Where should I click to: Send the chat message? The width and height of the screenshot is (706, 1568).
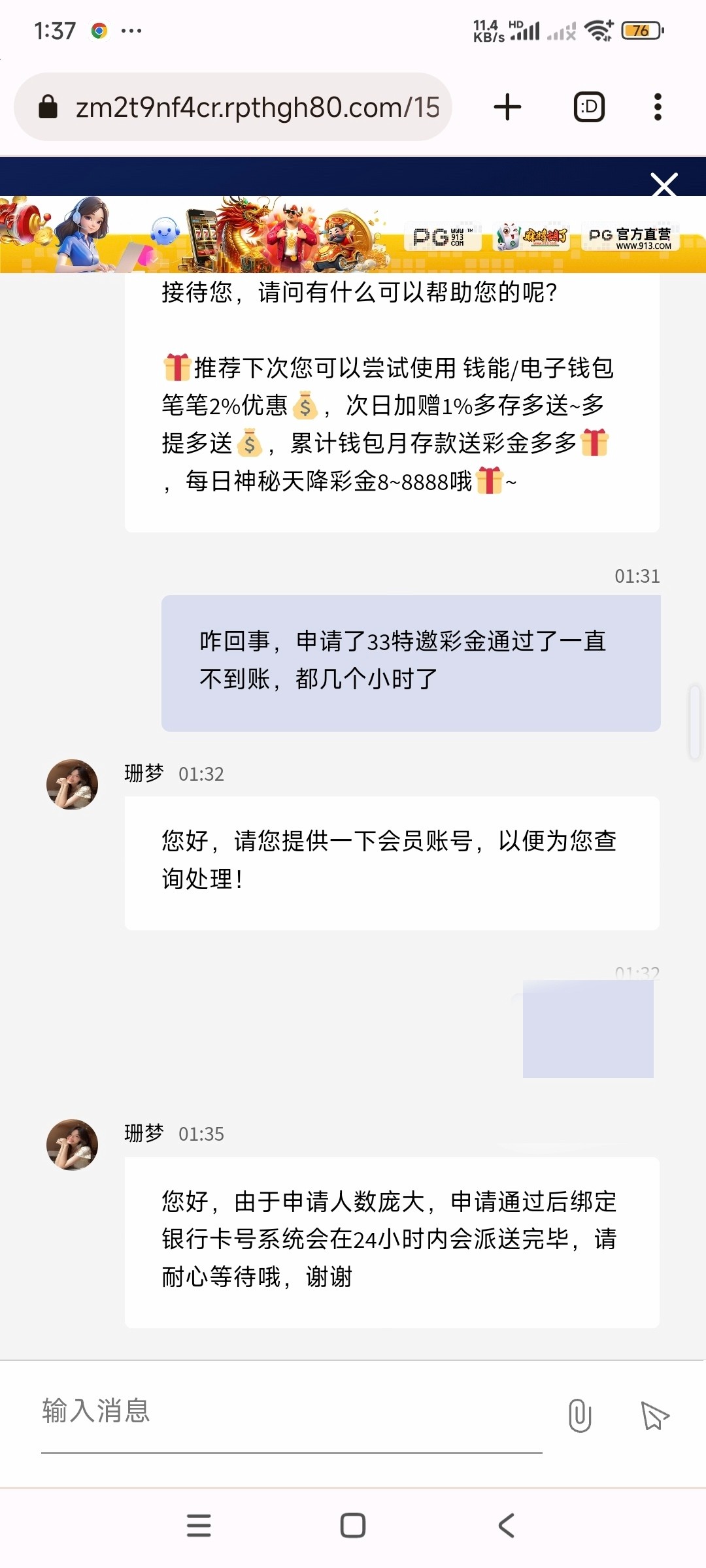655,1415
